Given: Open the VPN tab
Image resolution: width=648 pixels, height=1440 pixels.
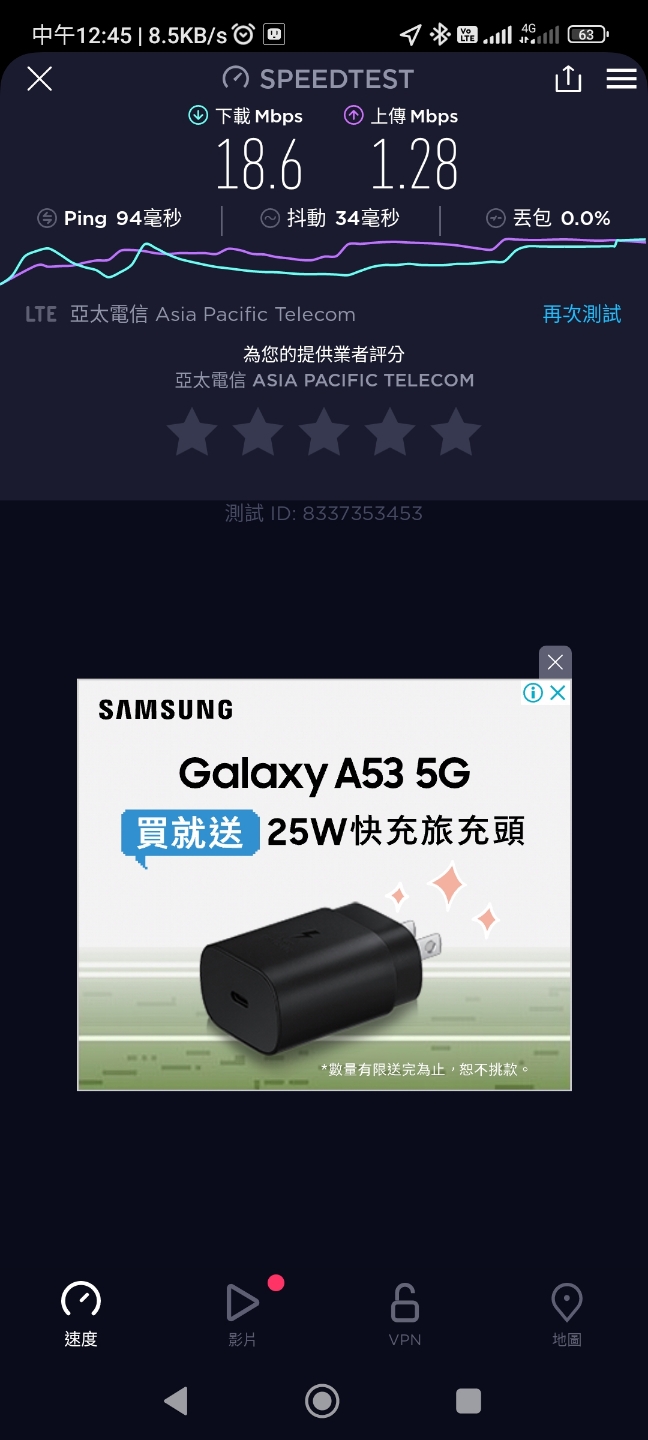Looking at the screenshot, I should click(x=405, y=1314).
